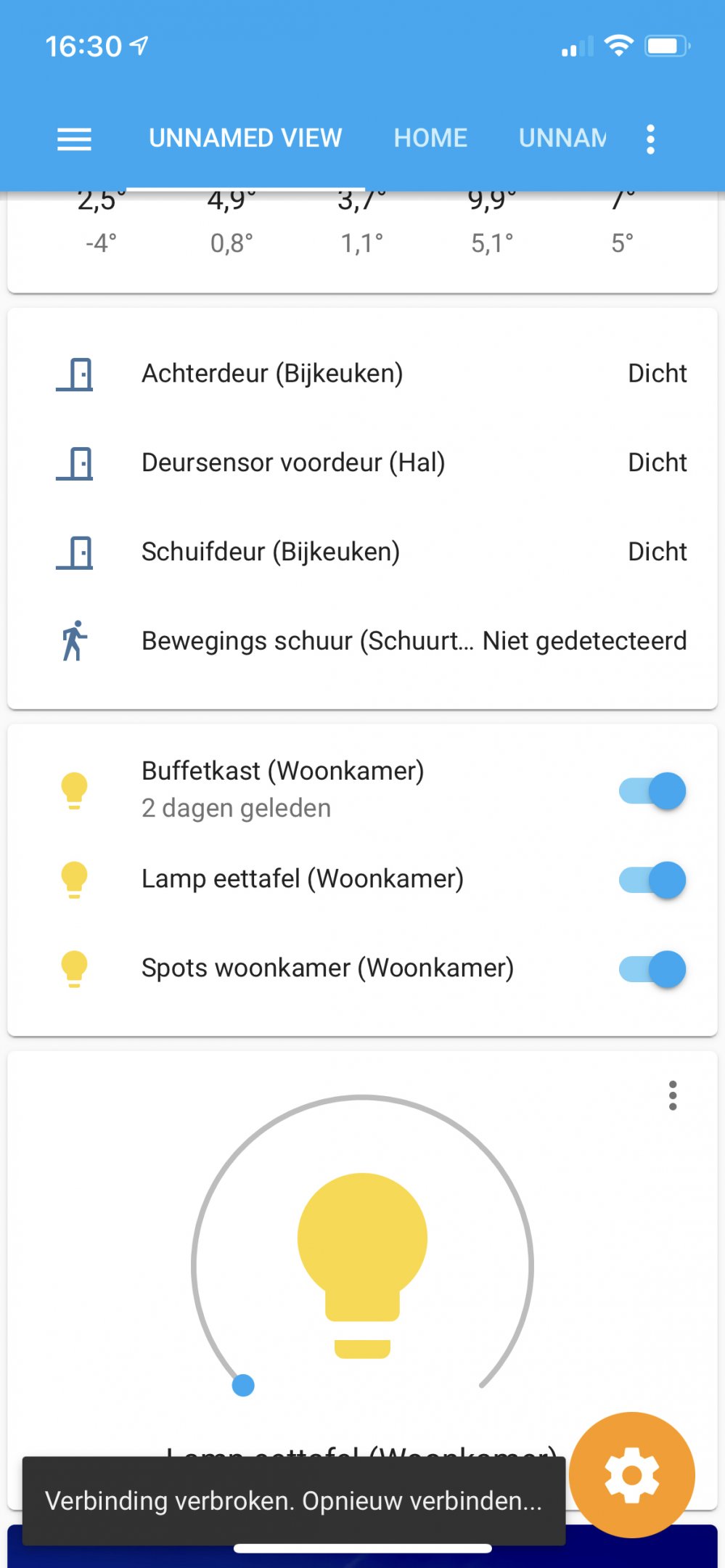Image resolution: width=725 pixels, height=1568 pixels.
Task: Open the three-dot menu on the light card
Action: (x=673, y=1095)
